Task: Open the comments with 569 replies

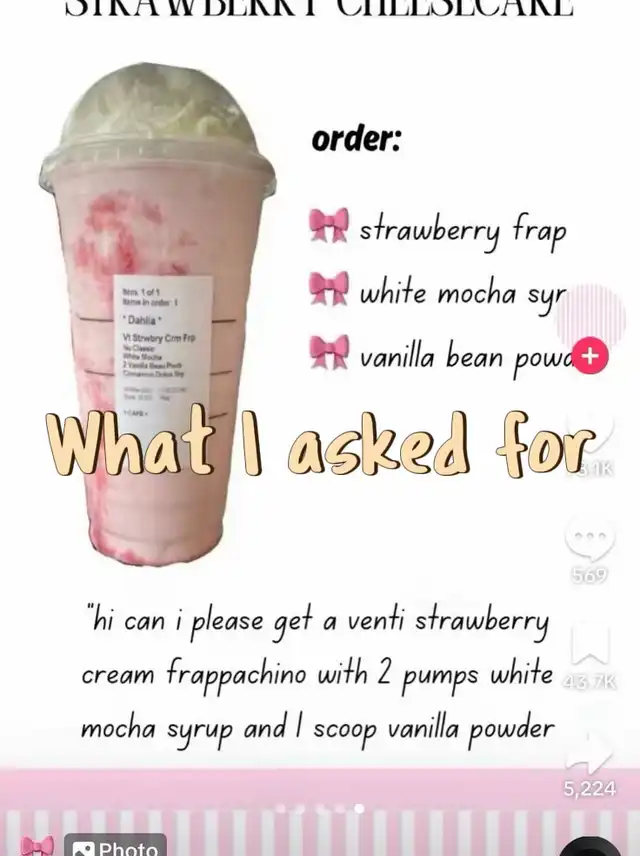Action: 590,541
